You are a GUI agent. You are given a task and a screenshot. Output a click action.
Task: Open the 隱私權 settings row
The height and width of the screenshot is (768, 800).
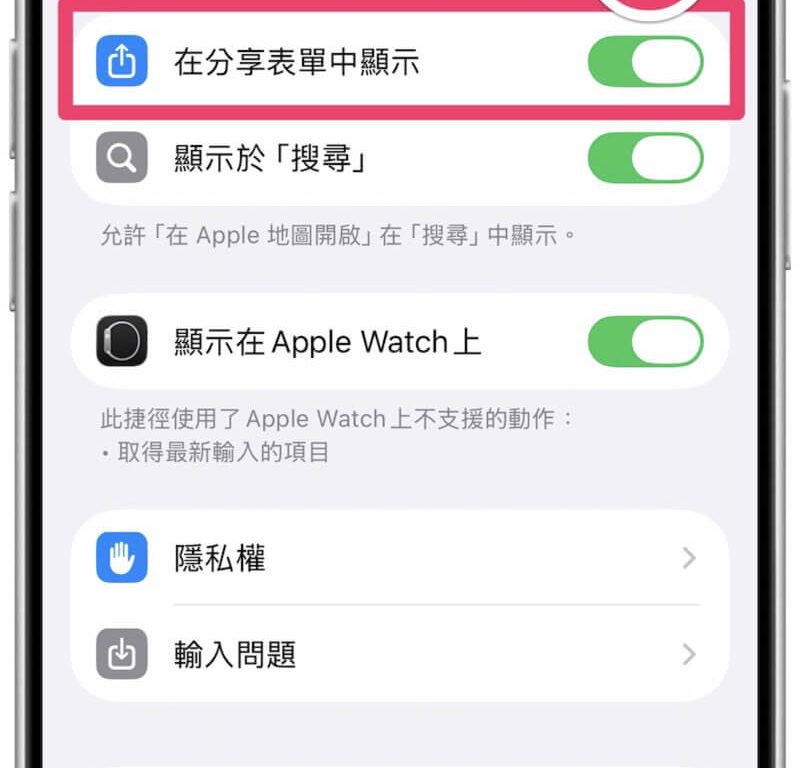point(400,558)
